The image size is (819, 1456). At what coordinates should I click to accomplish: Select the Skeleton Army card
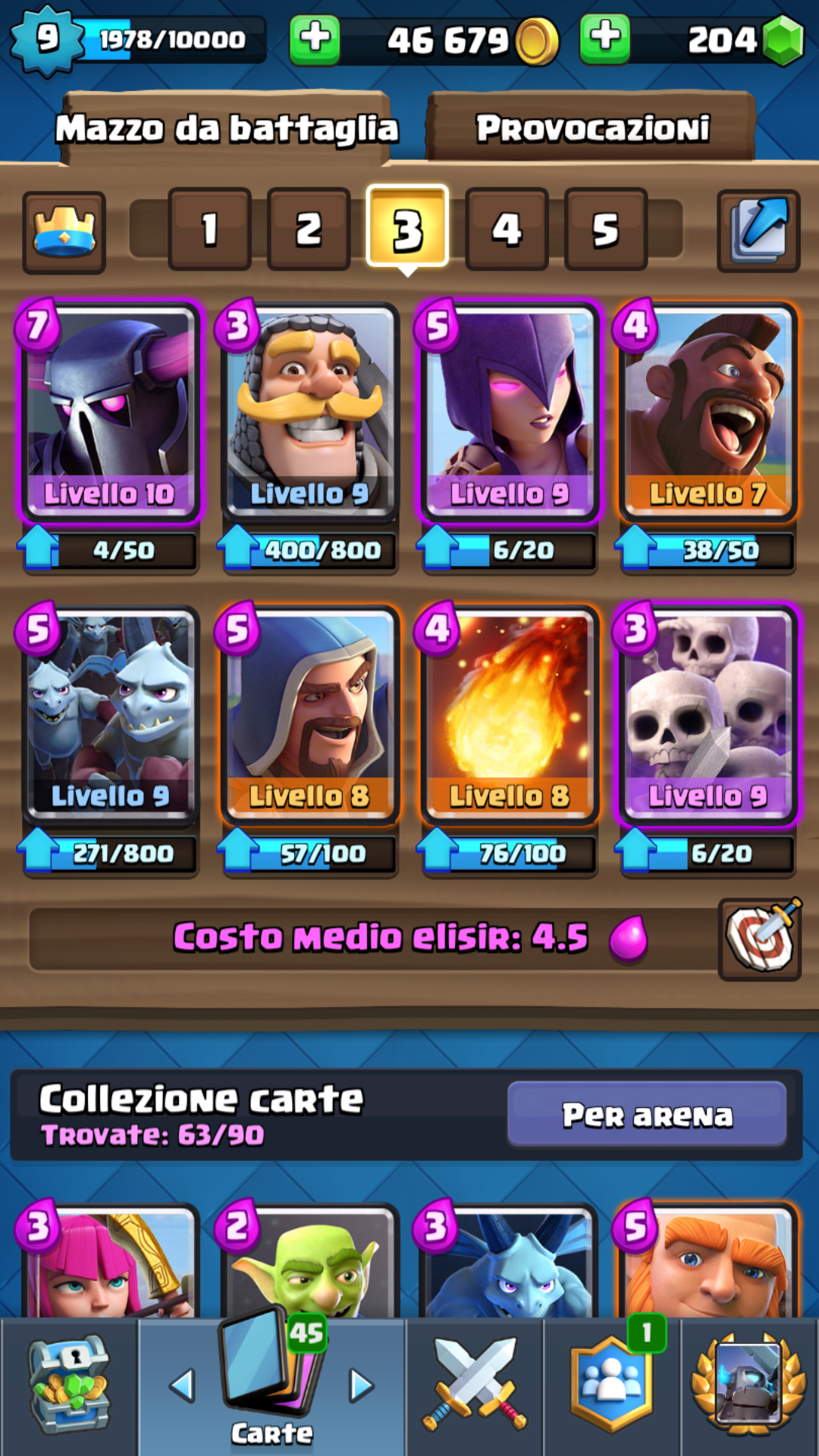[x=707, y=713]
